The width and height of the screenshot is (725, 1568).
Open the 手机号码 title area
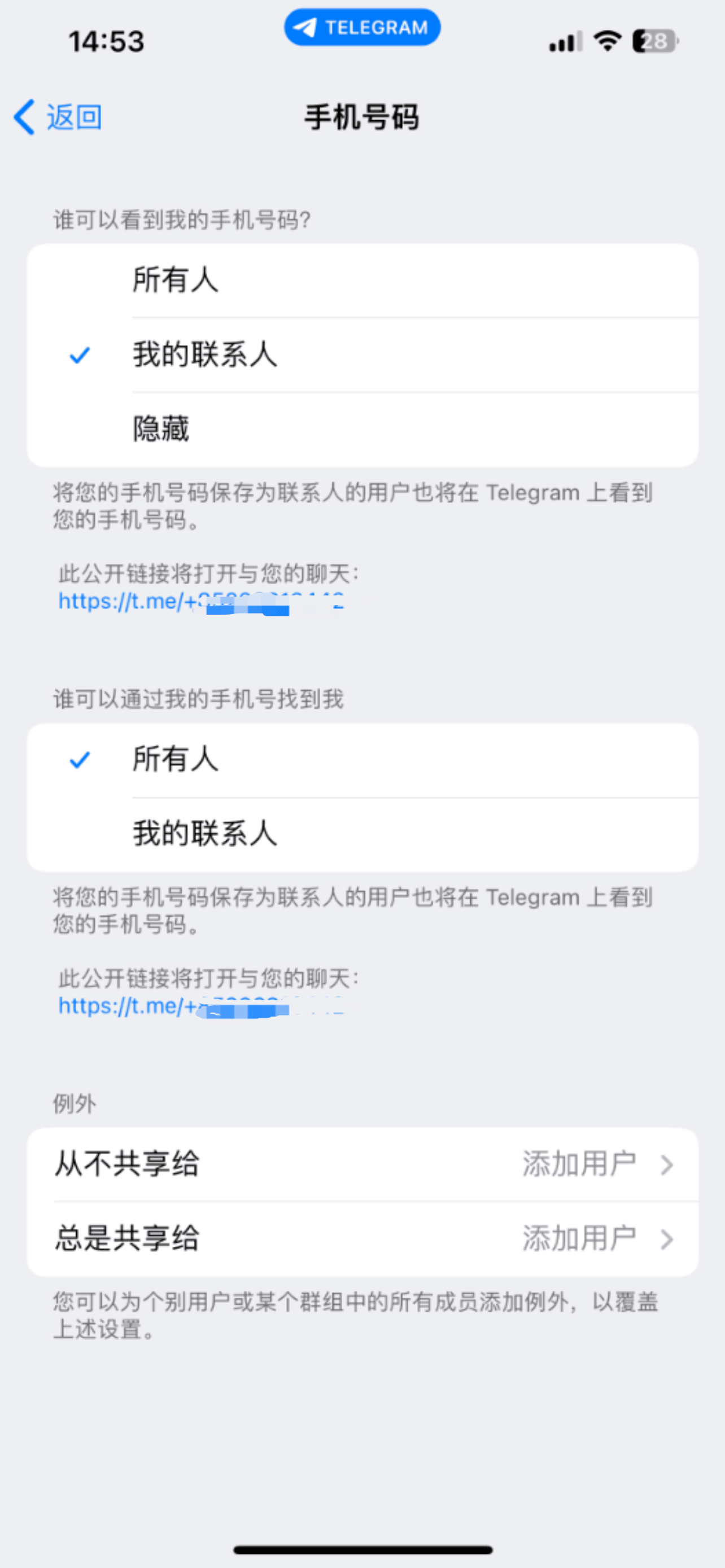point(361,117)
